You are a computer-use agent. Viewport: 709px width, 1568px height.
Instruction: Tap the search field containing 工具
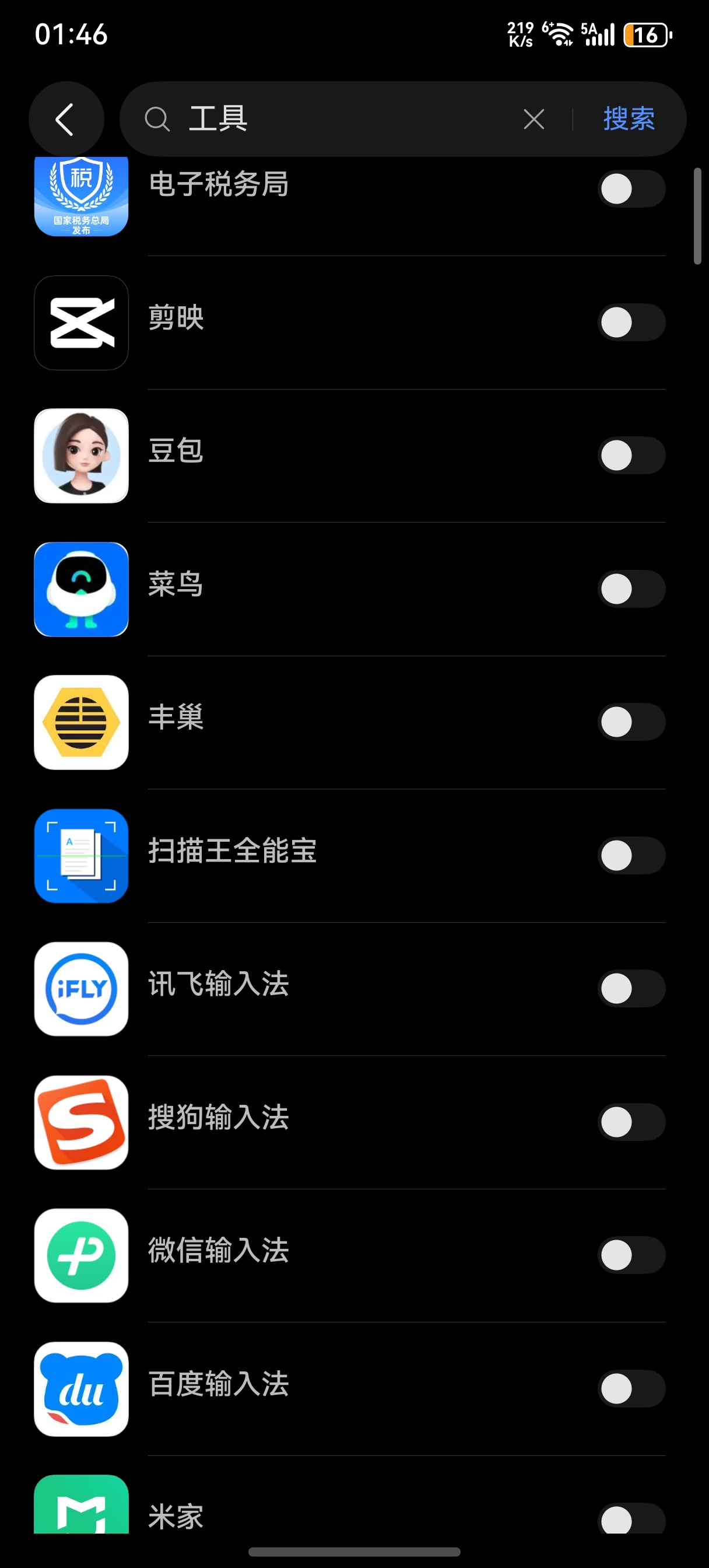(341, 118)
